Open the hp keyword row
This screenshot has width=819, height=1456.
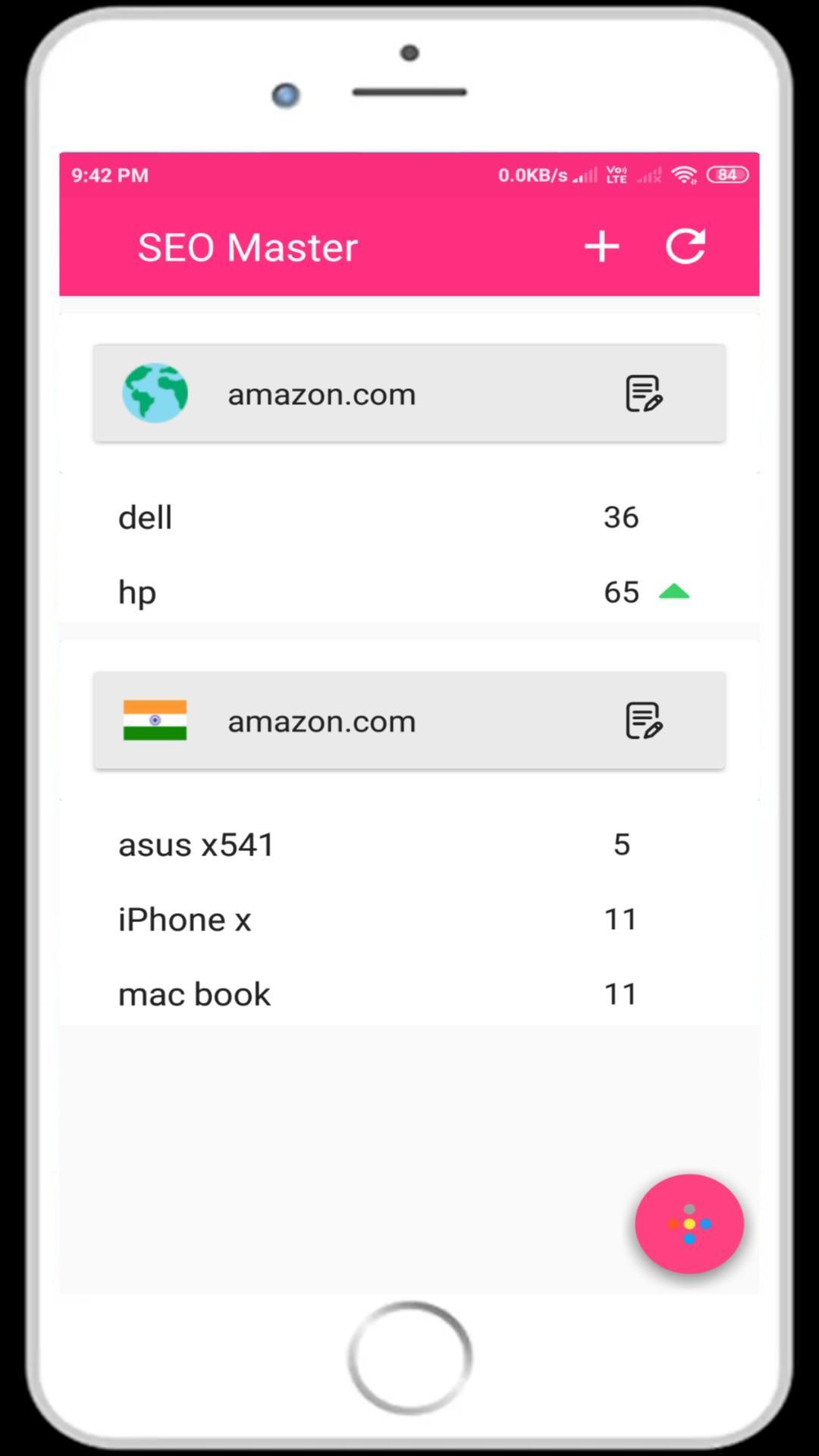click(x=379, y=592)
